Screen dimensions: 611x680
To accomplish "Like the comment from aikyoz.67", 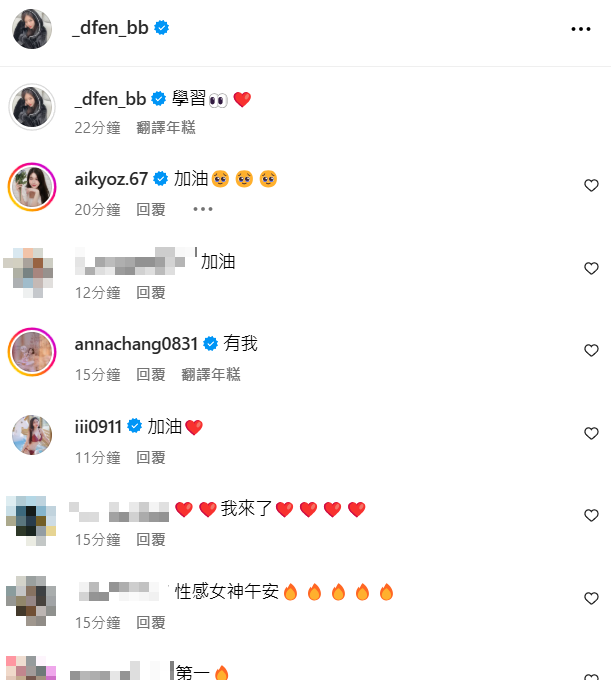I will [591, 185].
